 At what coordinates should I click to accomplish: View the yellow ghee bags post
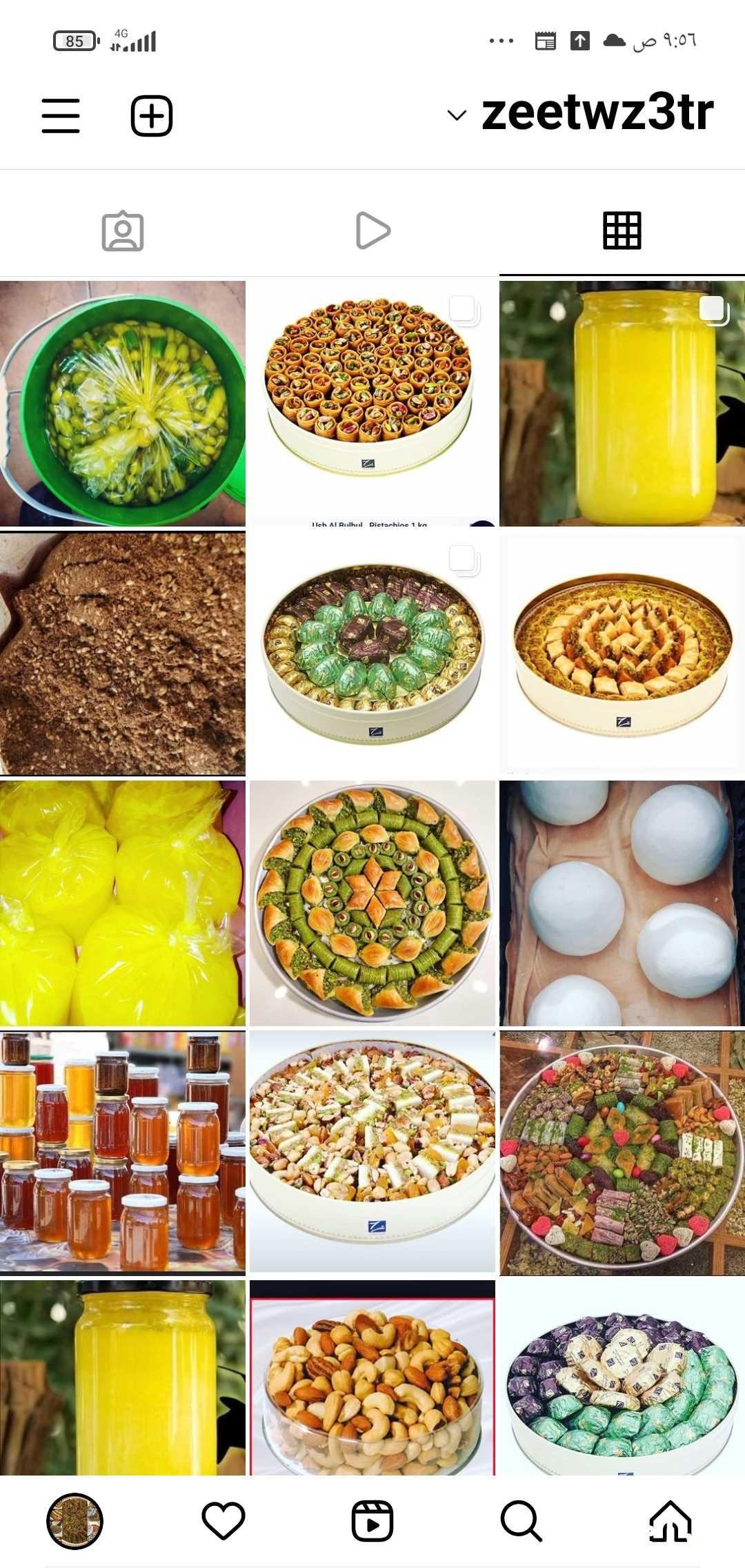tap(123, 903)
